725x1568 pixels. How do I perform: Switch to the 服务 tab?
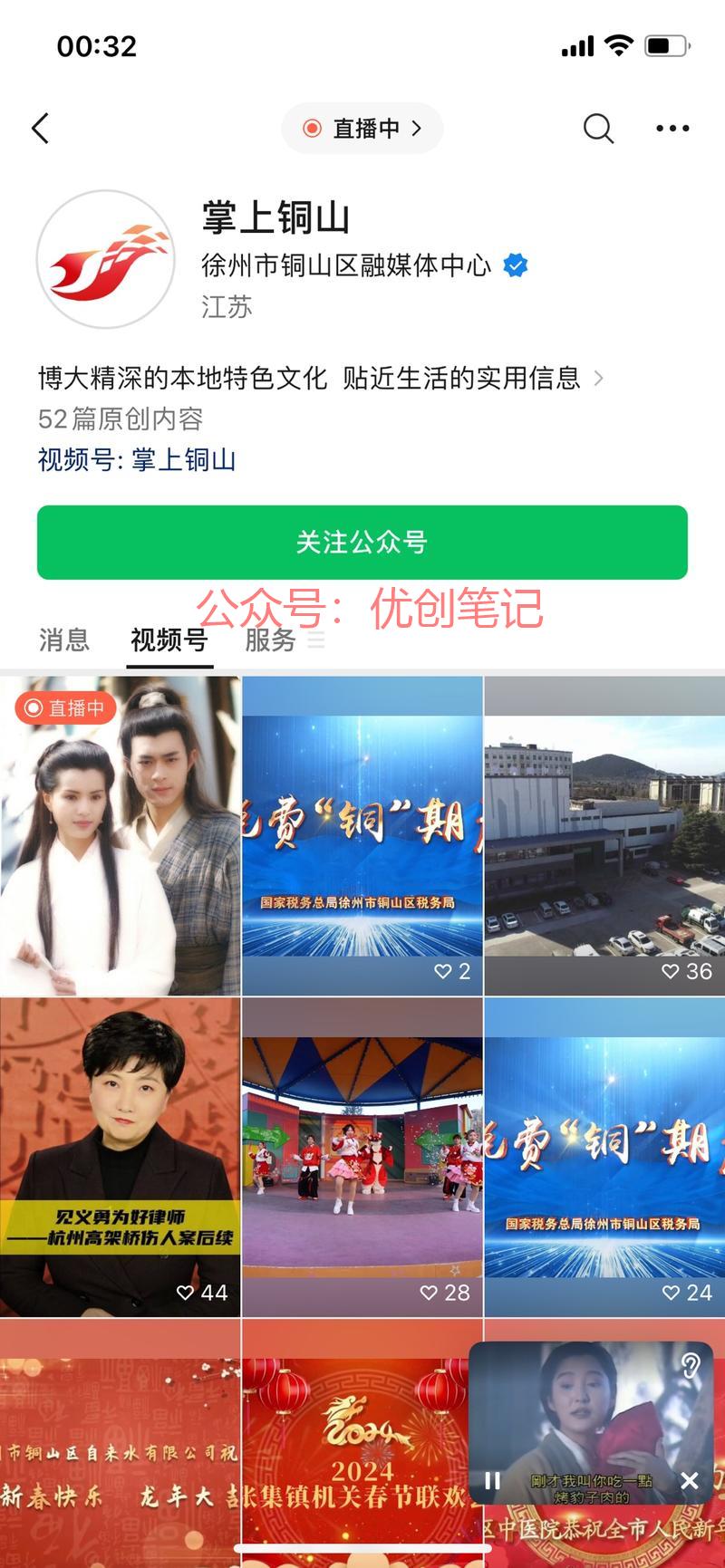271,640
